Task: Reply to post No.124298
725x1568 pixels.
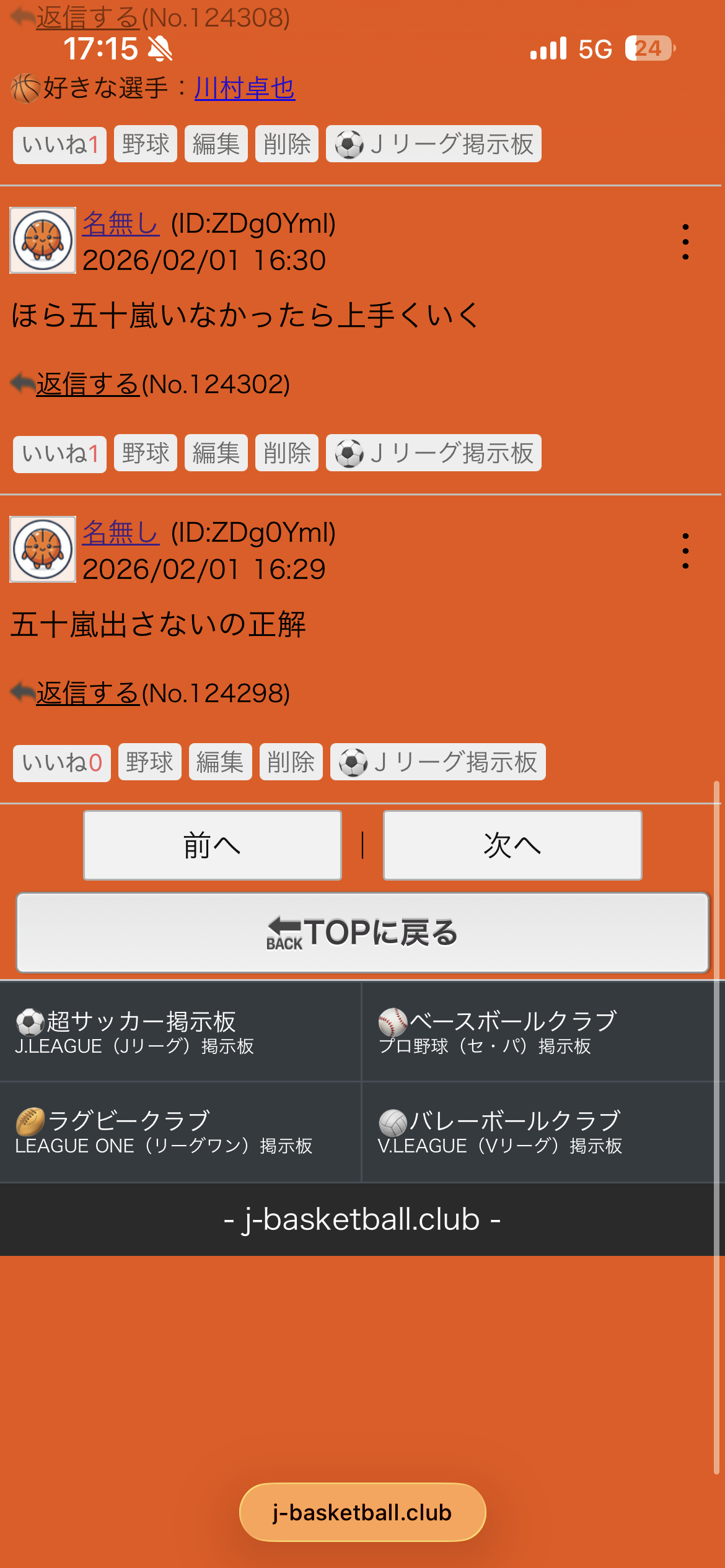Action: pos(87,694)
